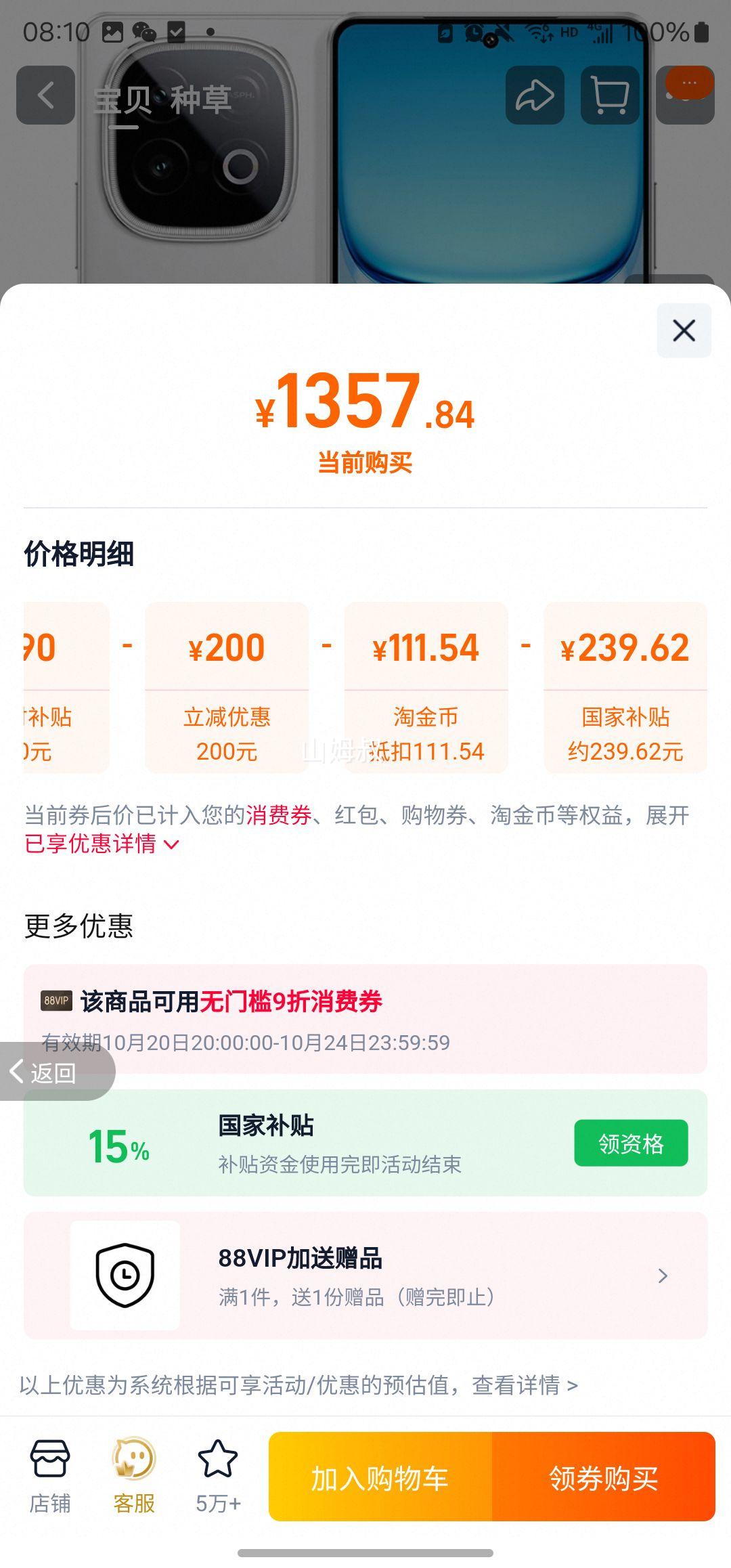Contact 客服 customer service
Image resolution: width=731 pixels, height=1568 pixels.
coord(134,1476)
